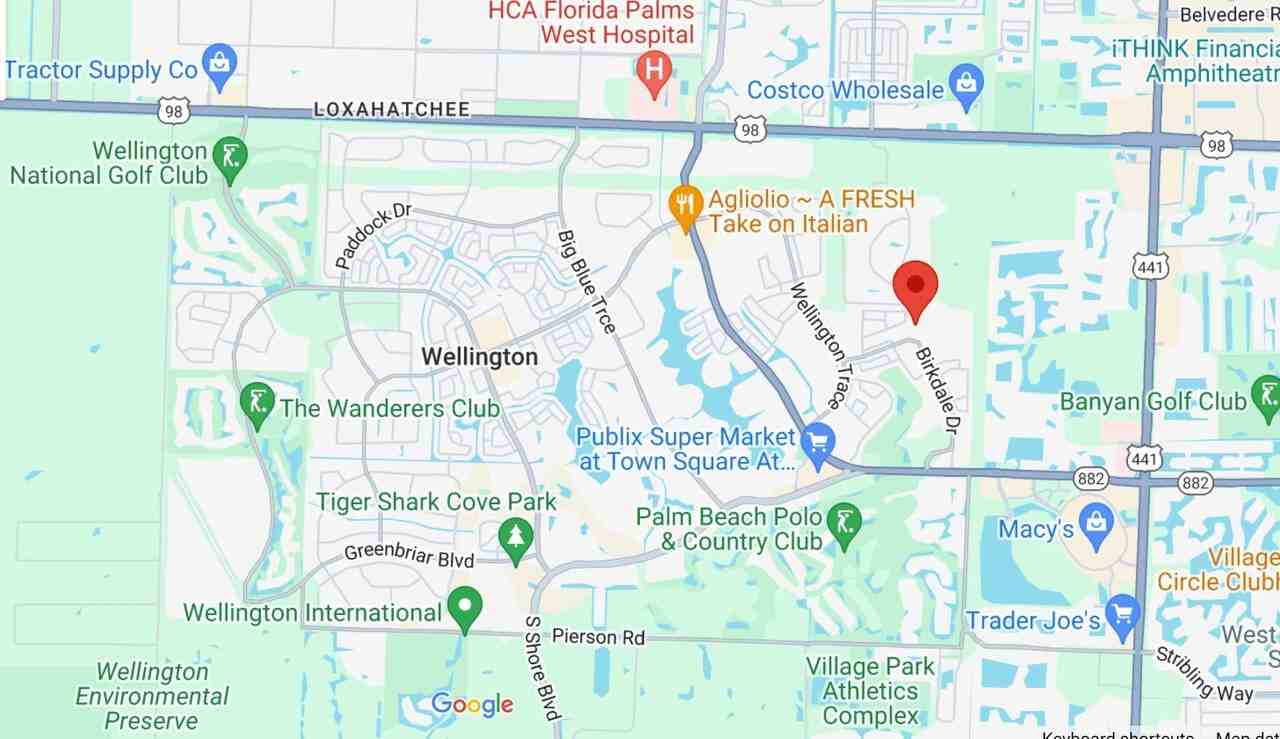Screen dimensions: 1280x739
Task: Open the Wellington International pin
Action: [464, 606]
